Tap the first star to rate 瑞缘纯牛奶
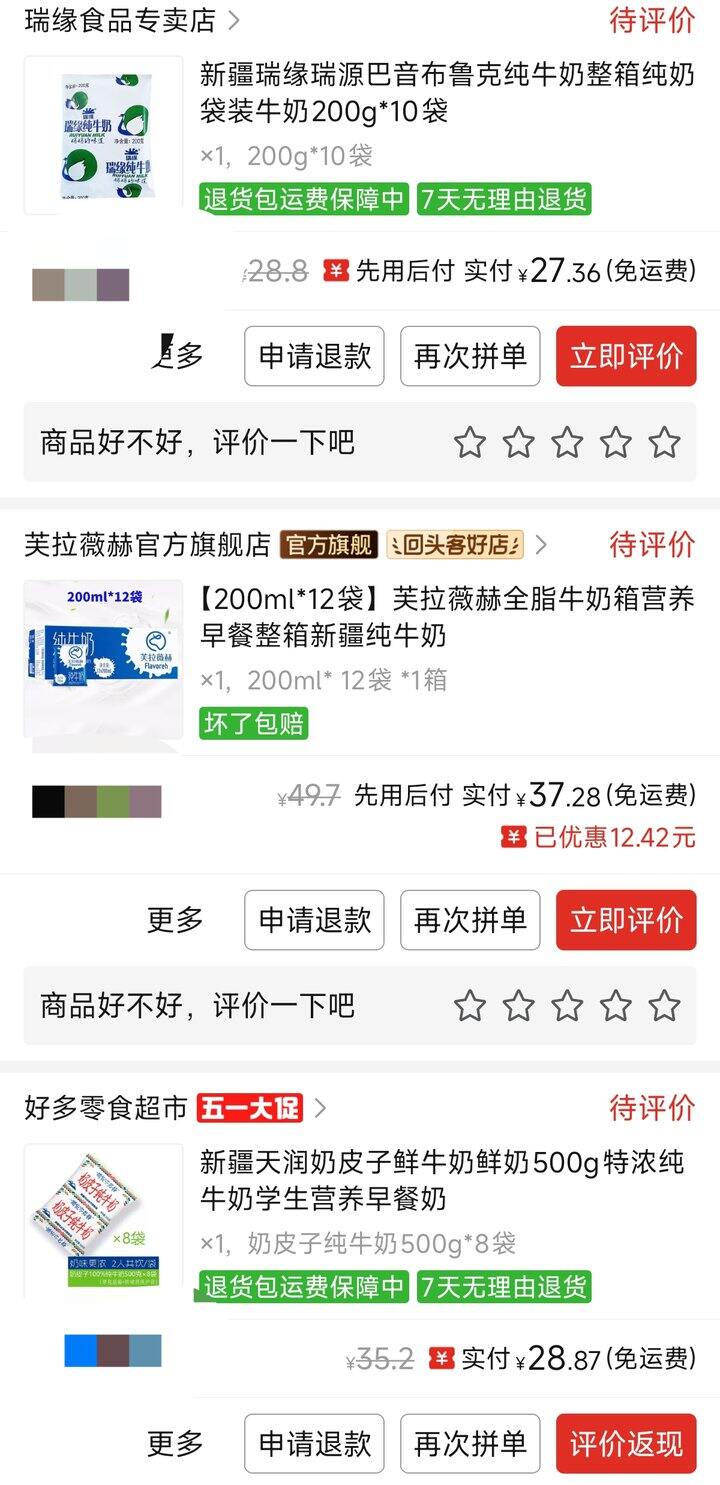Image resolution: width=720 pixels, height=1485 pixels. pyautogui.click(x=470, y=441)
